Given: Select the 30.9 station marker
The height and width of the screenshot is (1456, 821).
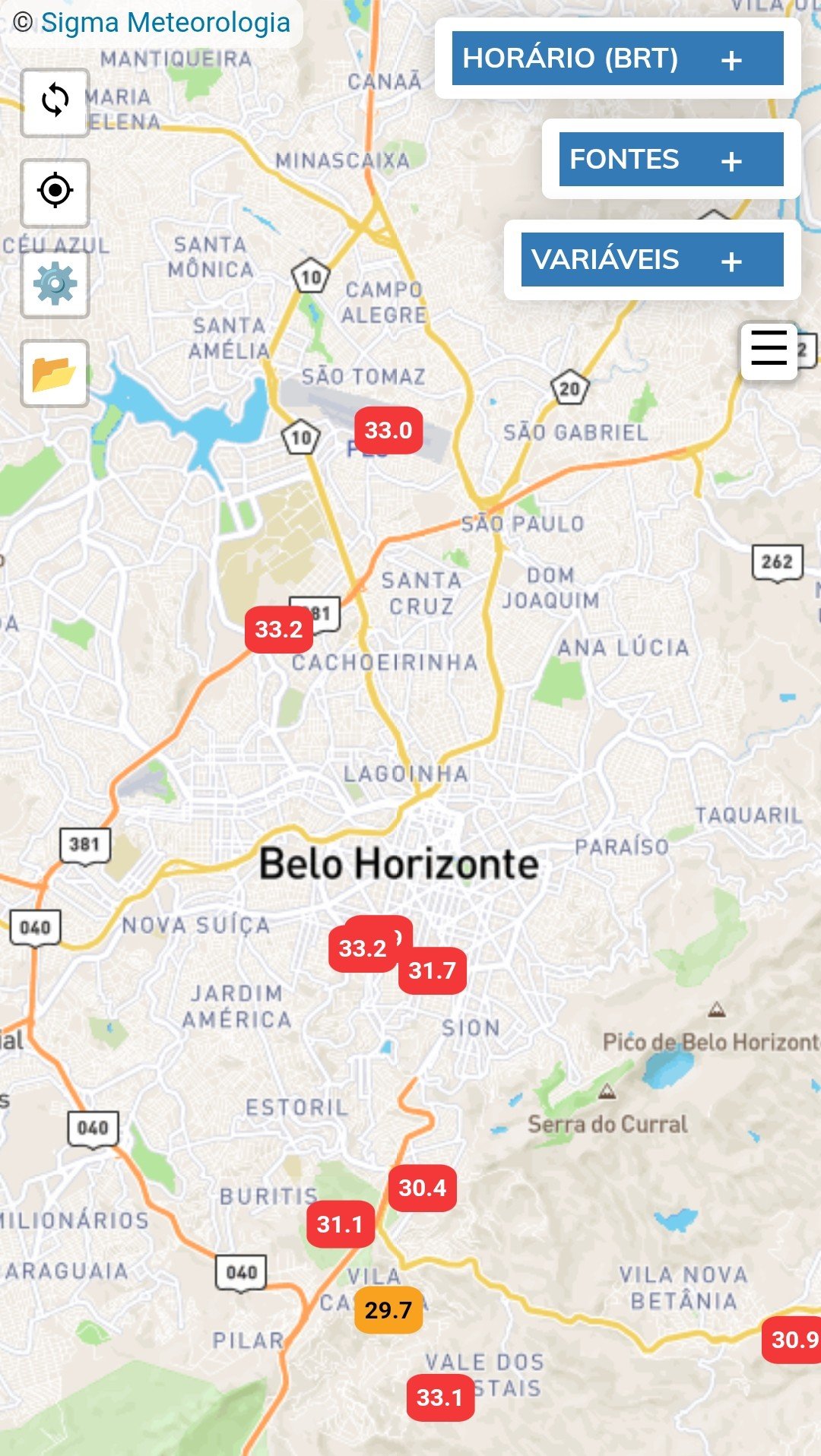Looking at the screenshot, I should click(x=792, y=1340).
